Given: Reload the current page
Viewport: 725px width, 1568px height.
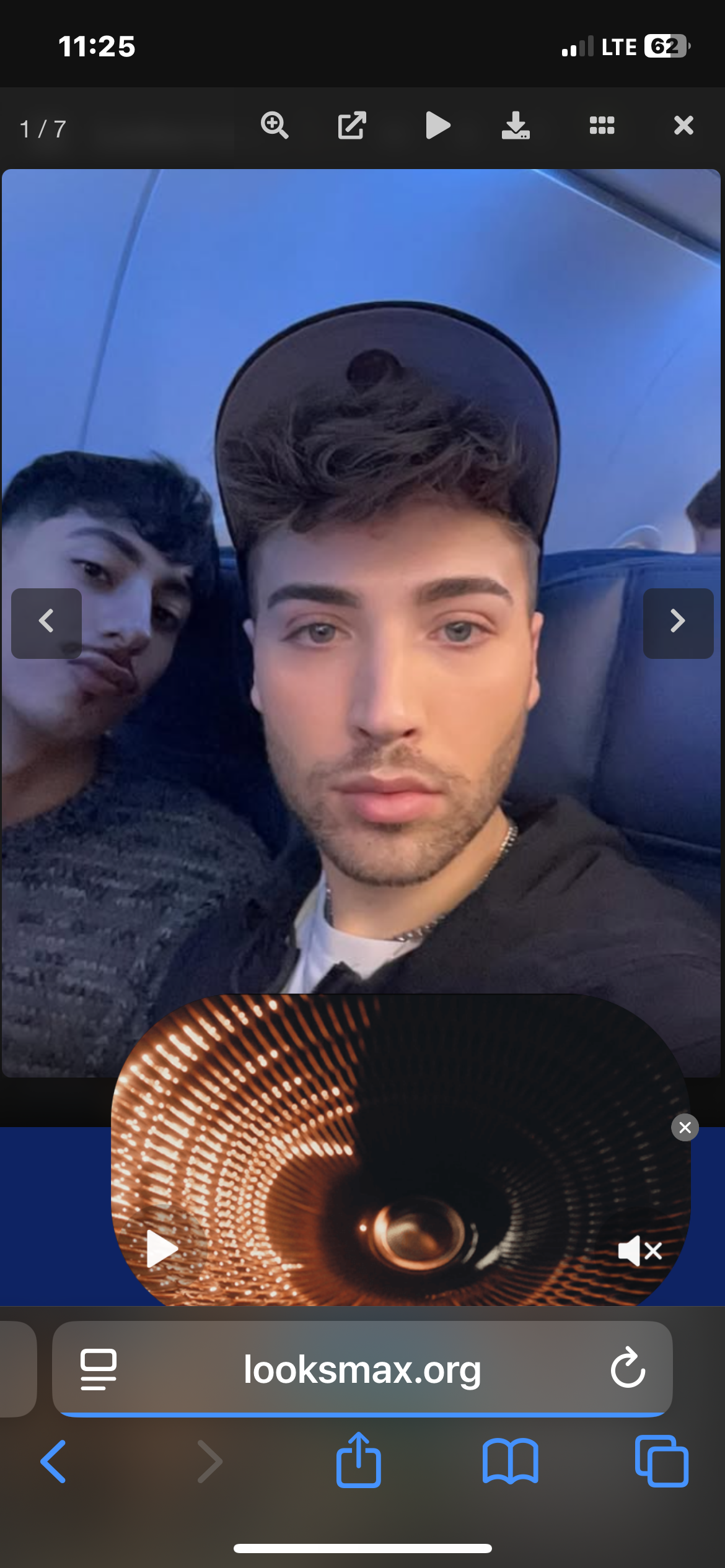Looking at the screenshot, I should tap(628, 1368).
